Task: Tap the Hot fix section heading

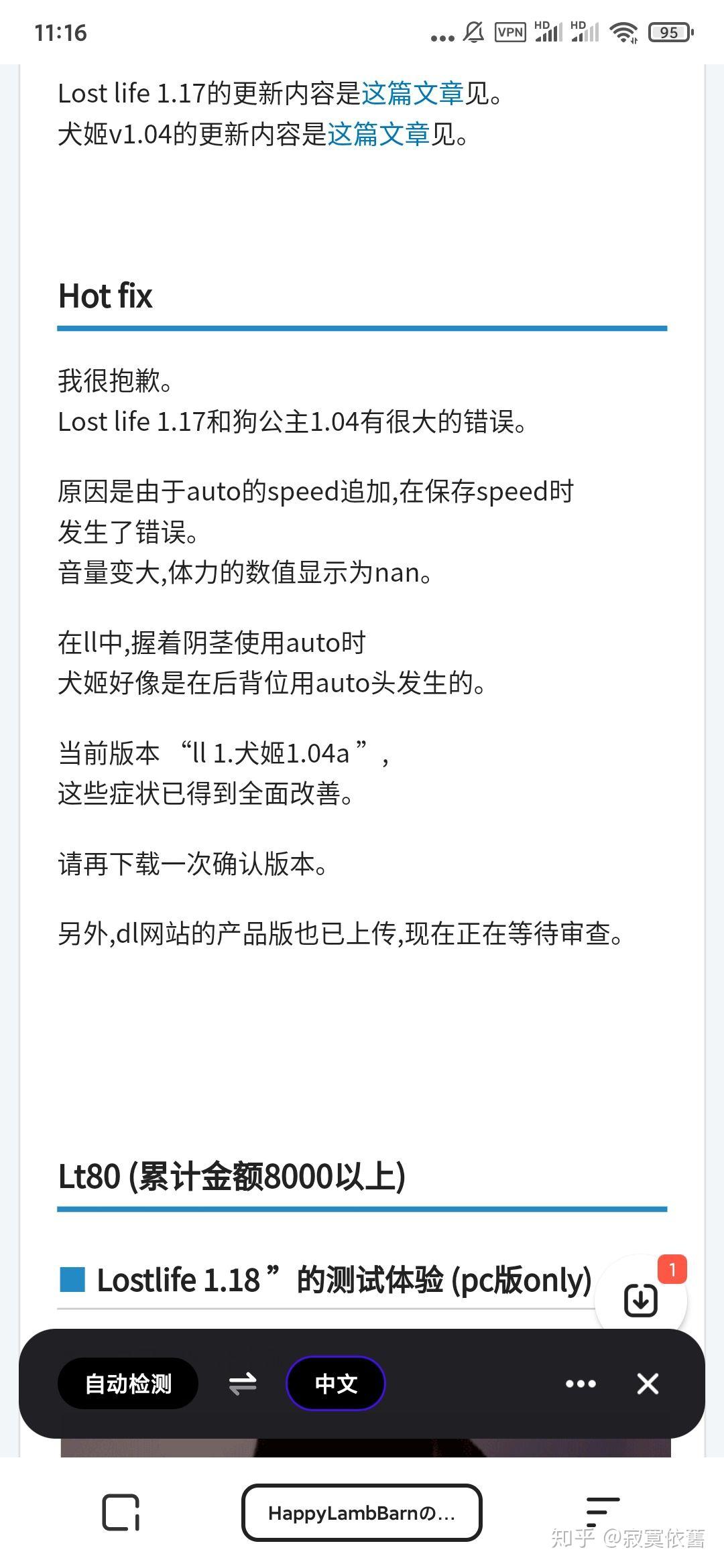Action: pyautogui.click(x=105, y=296)
